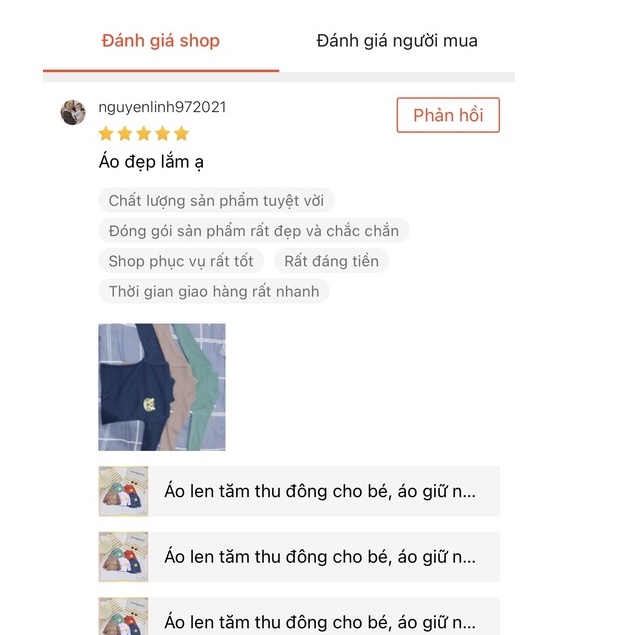Tap Phản hồi to reply to the review
This screenshot has height=635, width=635.
click(x=447, y=115)
